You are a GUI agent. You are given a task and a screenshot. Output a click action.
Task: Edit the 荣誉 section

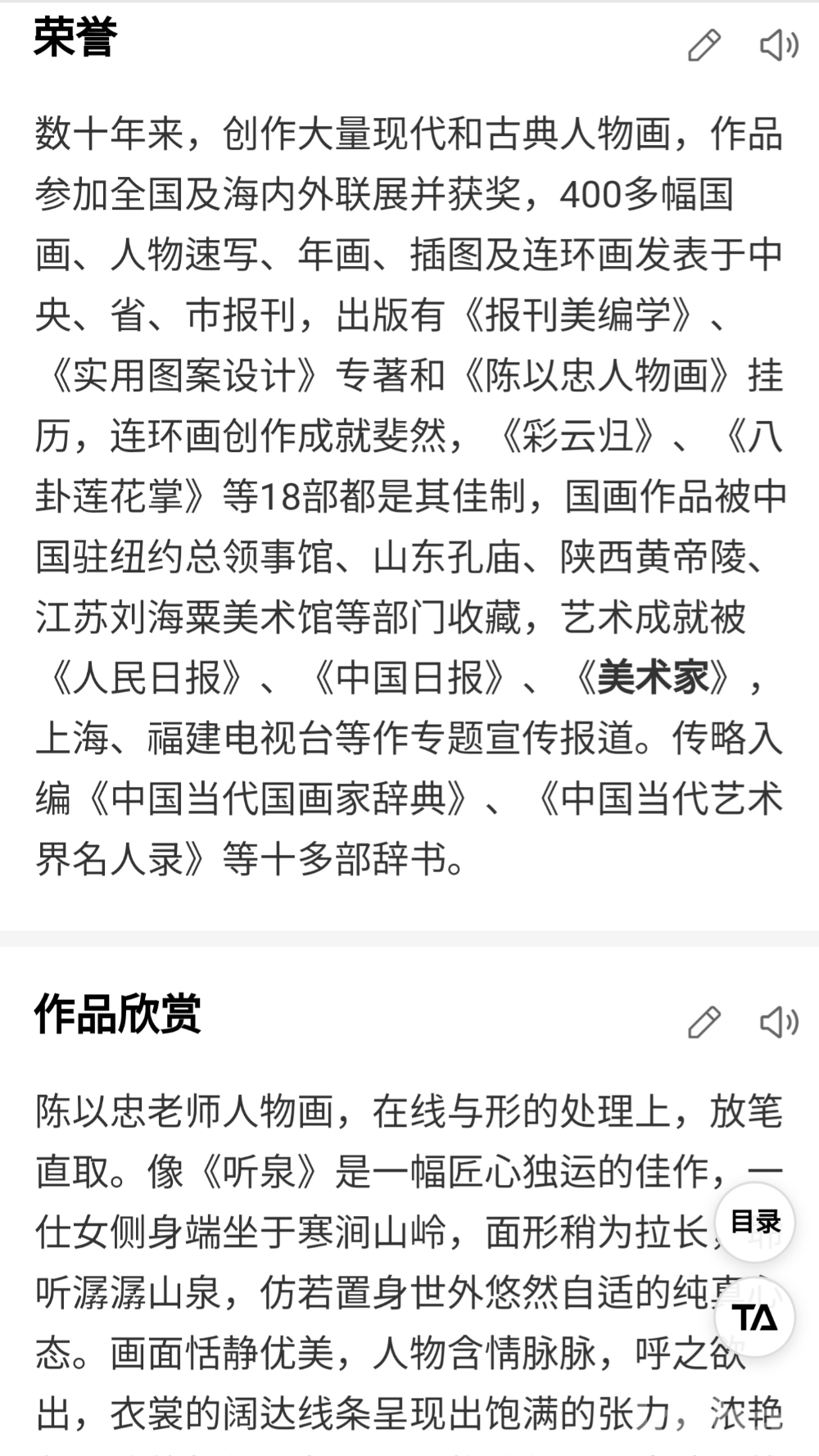pyautogui.click(x=704, y=46)
